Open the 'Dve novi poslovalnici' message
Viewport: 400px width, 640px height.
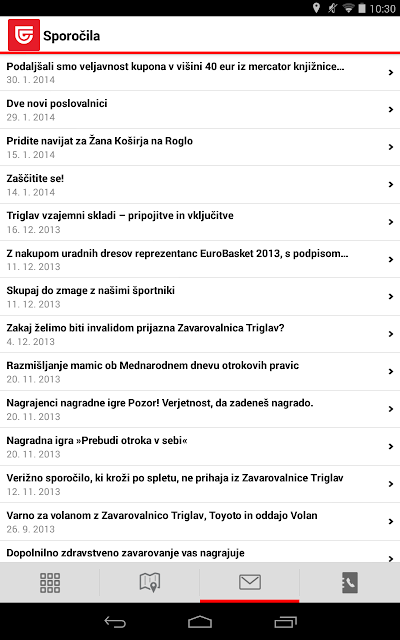point(200,109)
